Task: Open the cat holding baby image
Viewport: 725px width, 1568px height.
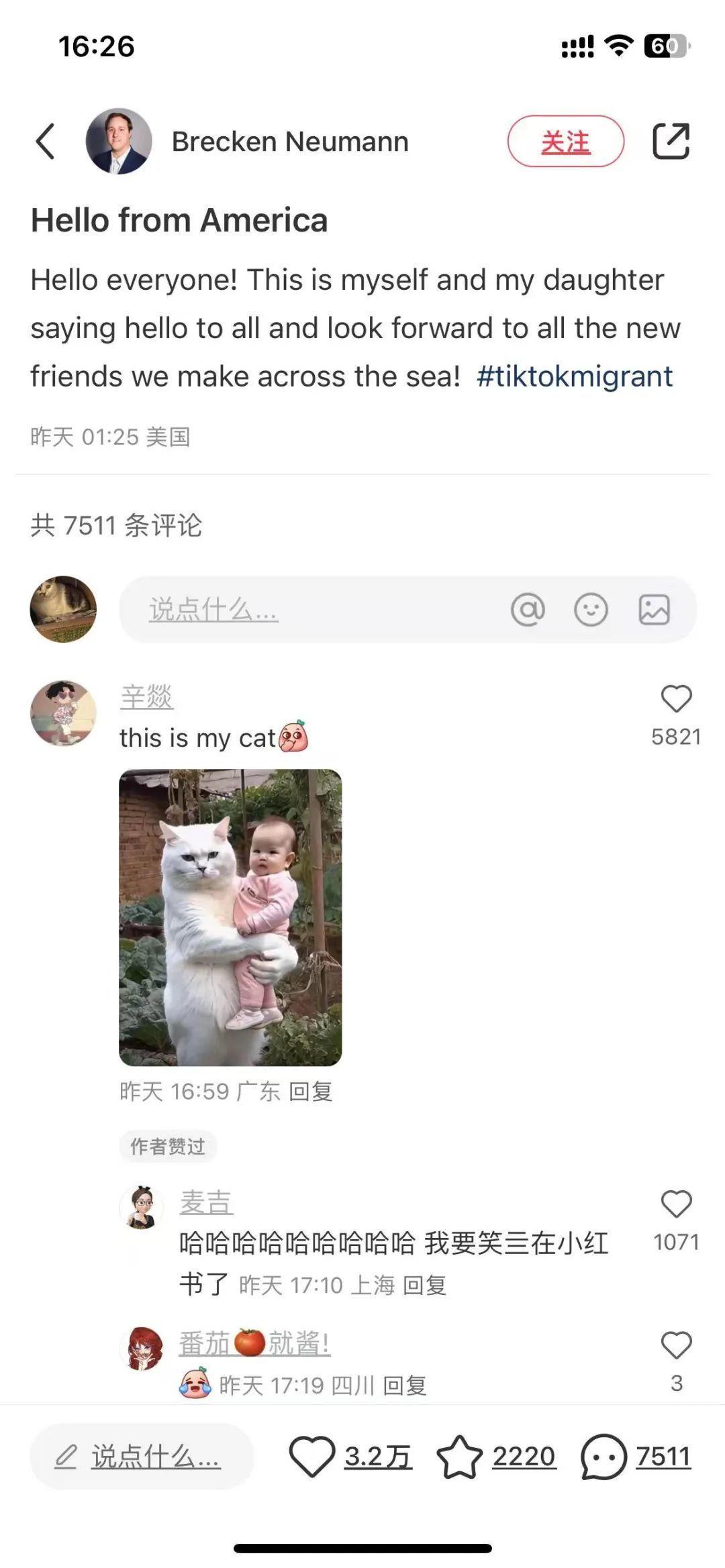Action: coord(230,918)
